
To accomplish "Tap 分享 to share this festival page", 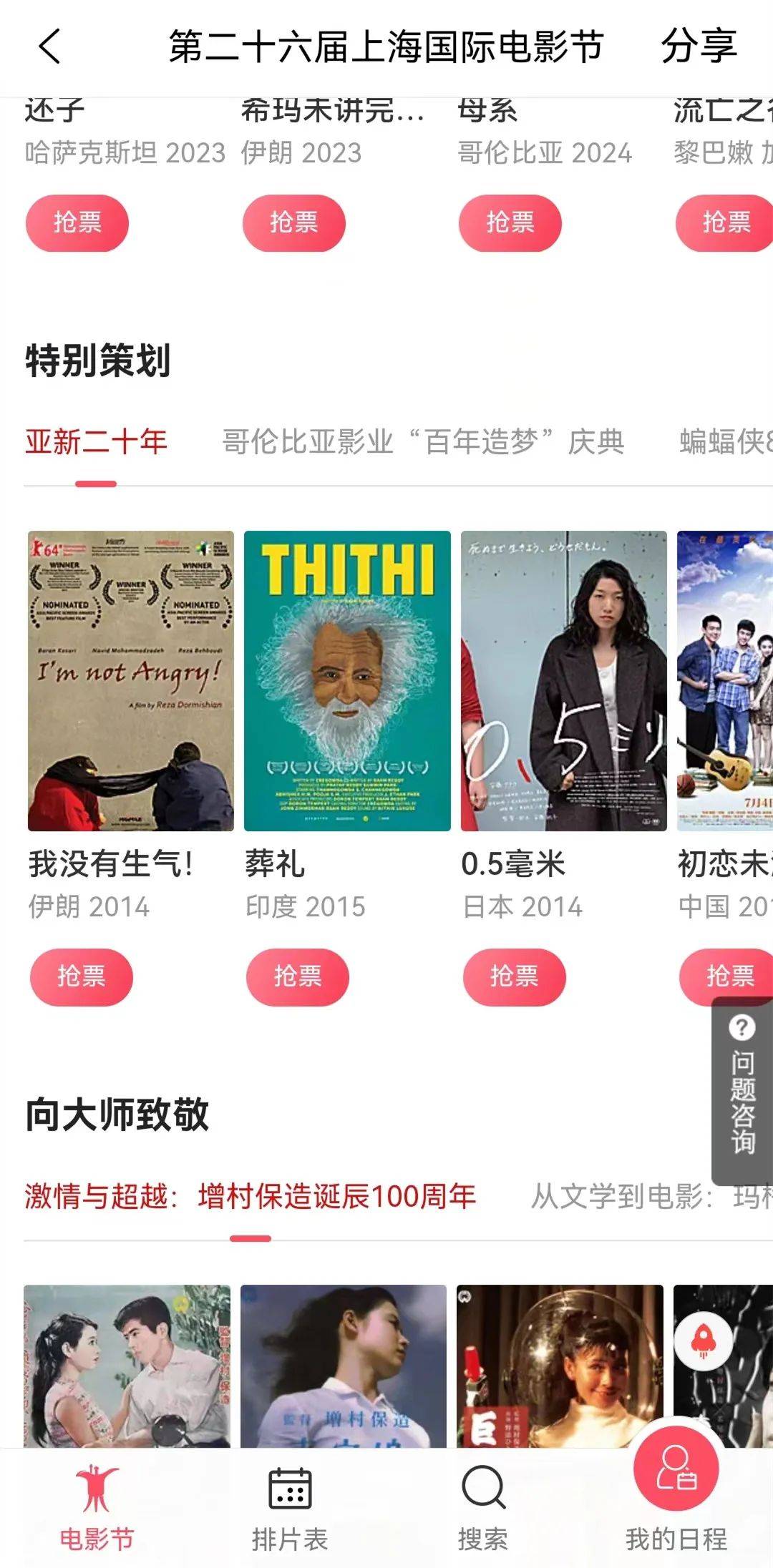I will (x=698, y=47).
